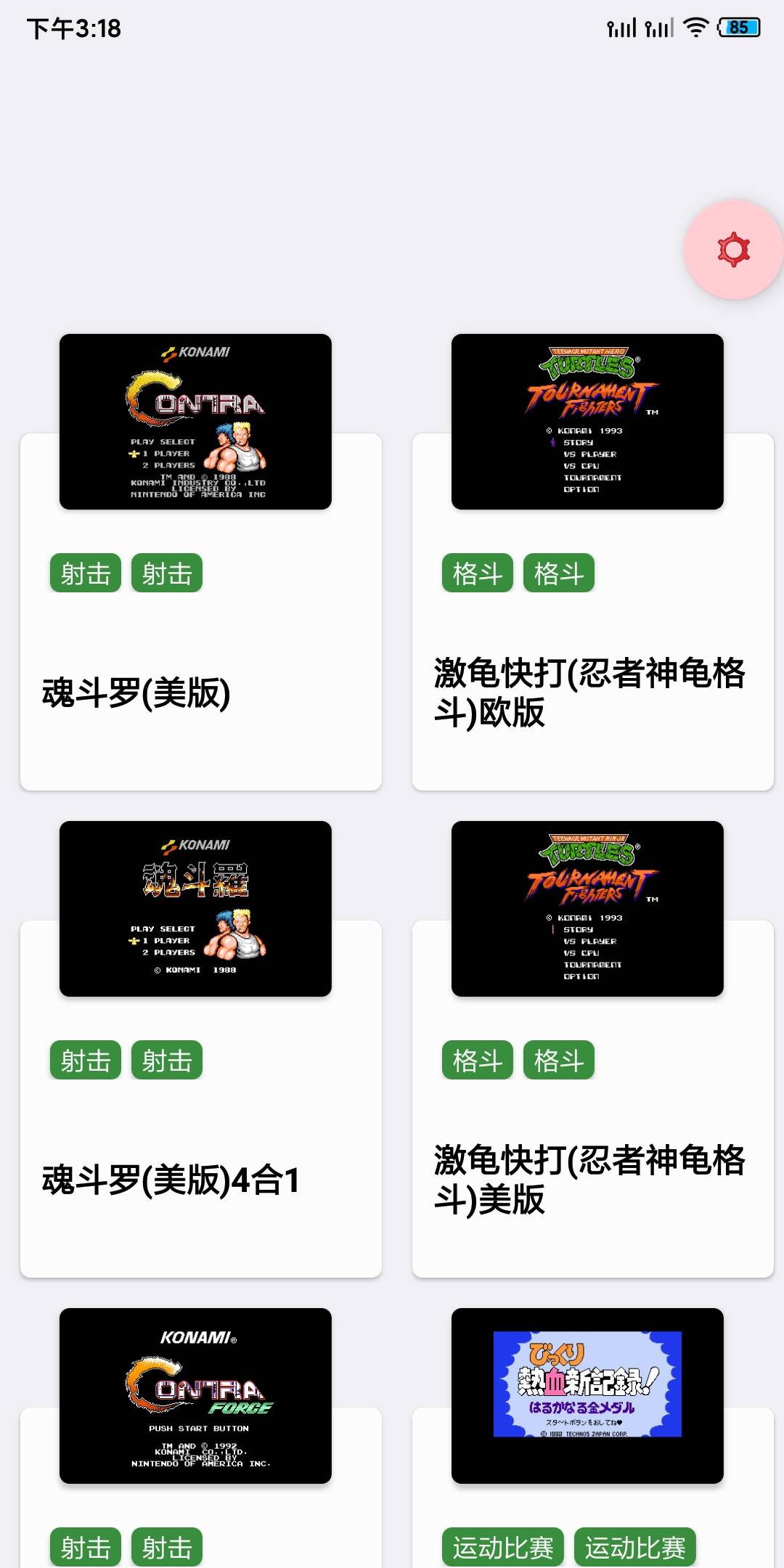Open the 热血新記録 sports game card
The width and height of the screenshot is (784, 1568).
(588, 1397)
